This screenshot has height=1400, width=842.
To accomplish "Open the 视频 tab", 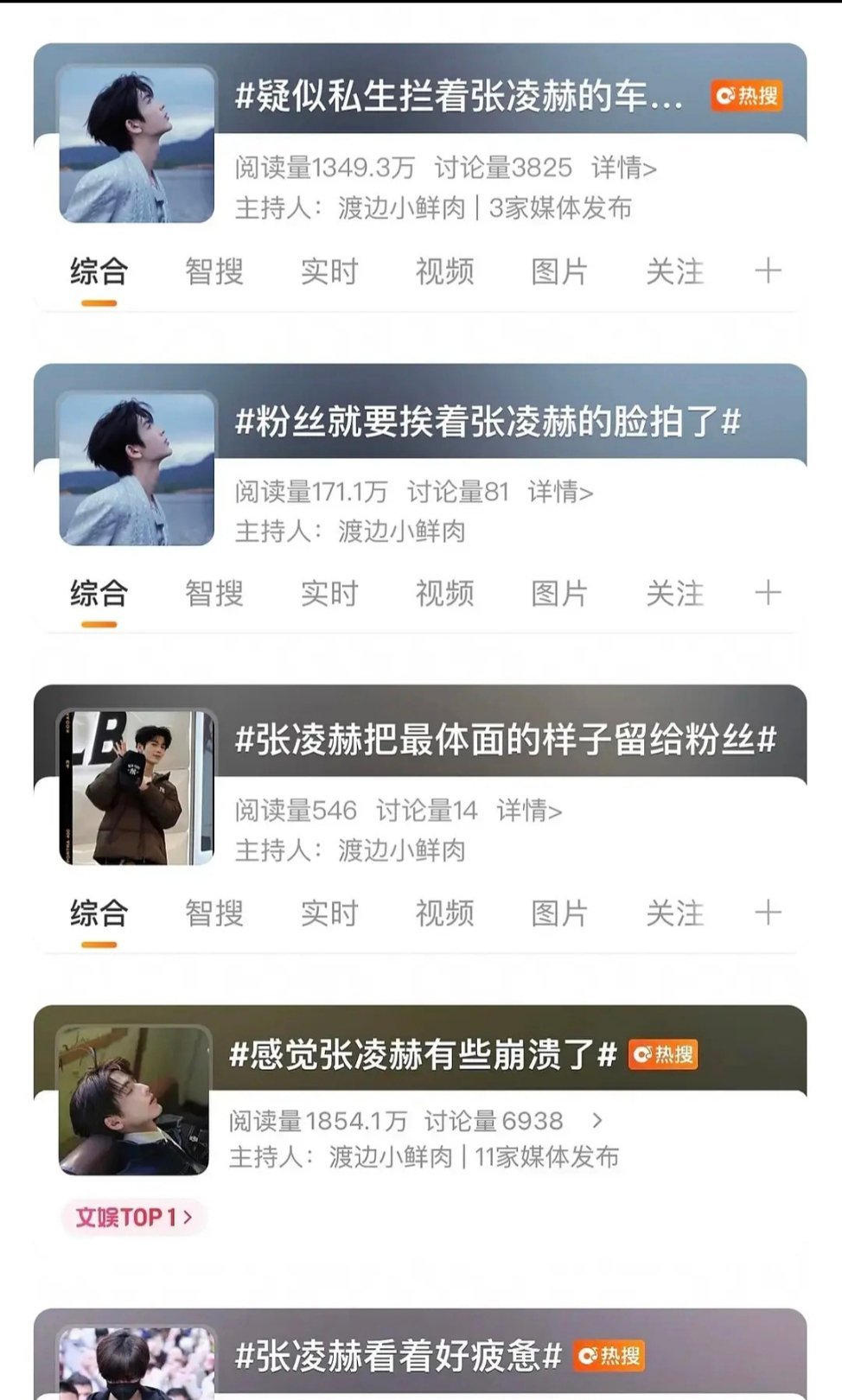I will click(446, 271).
